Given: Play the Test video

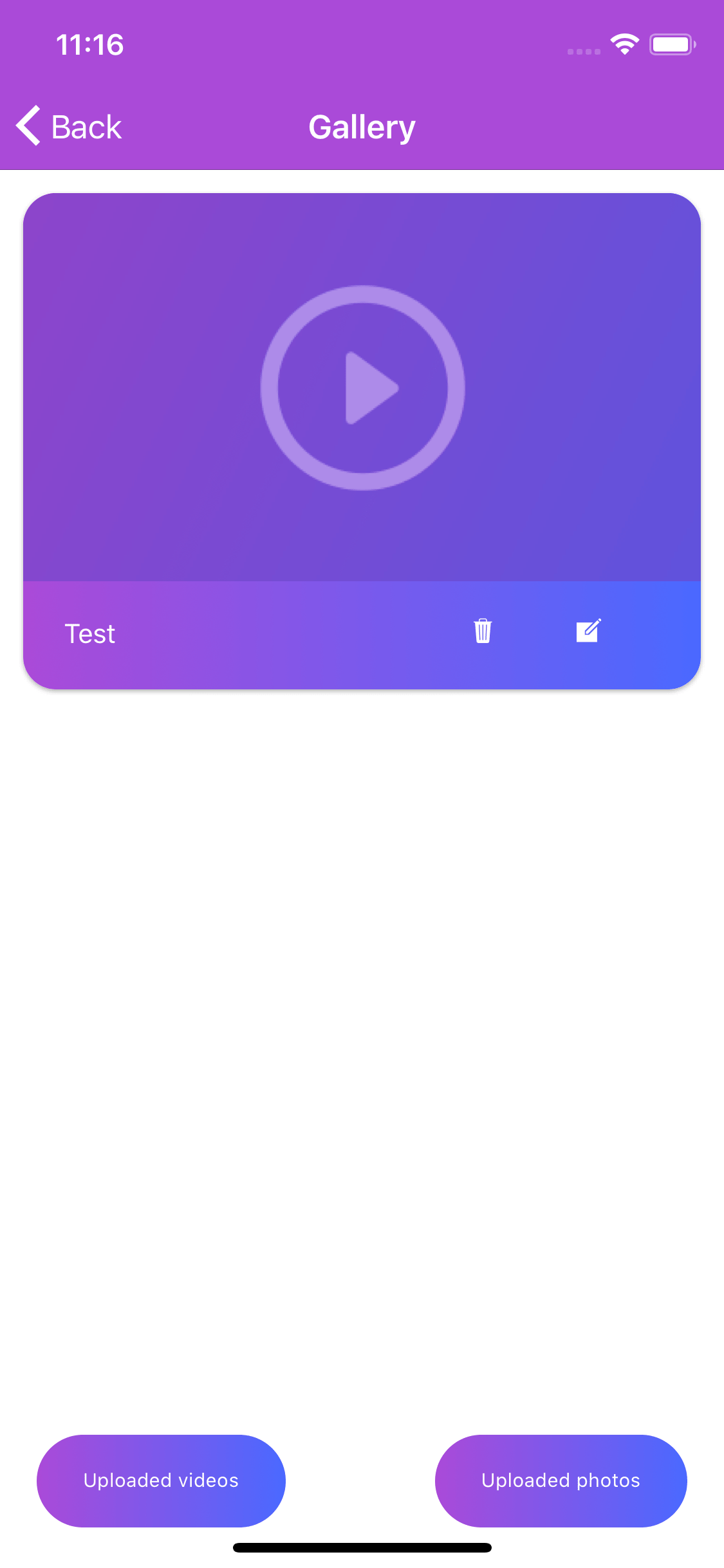Looking at the screenshot, I should (362, 387).
